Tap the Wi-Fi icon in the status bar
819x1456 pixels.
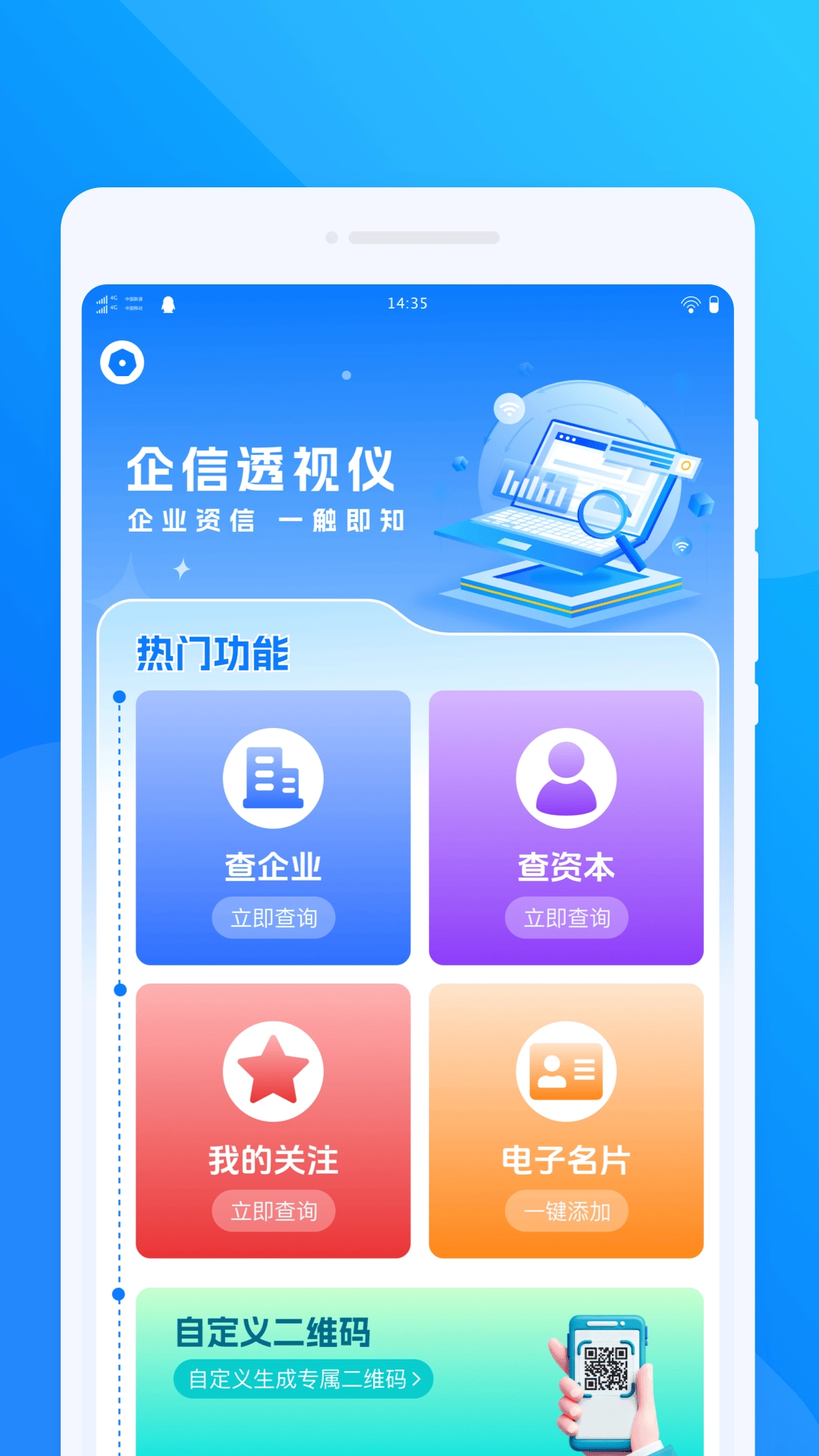point(690,303)
